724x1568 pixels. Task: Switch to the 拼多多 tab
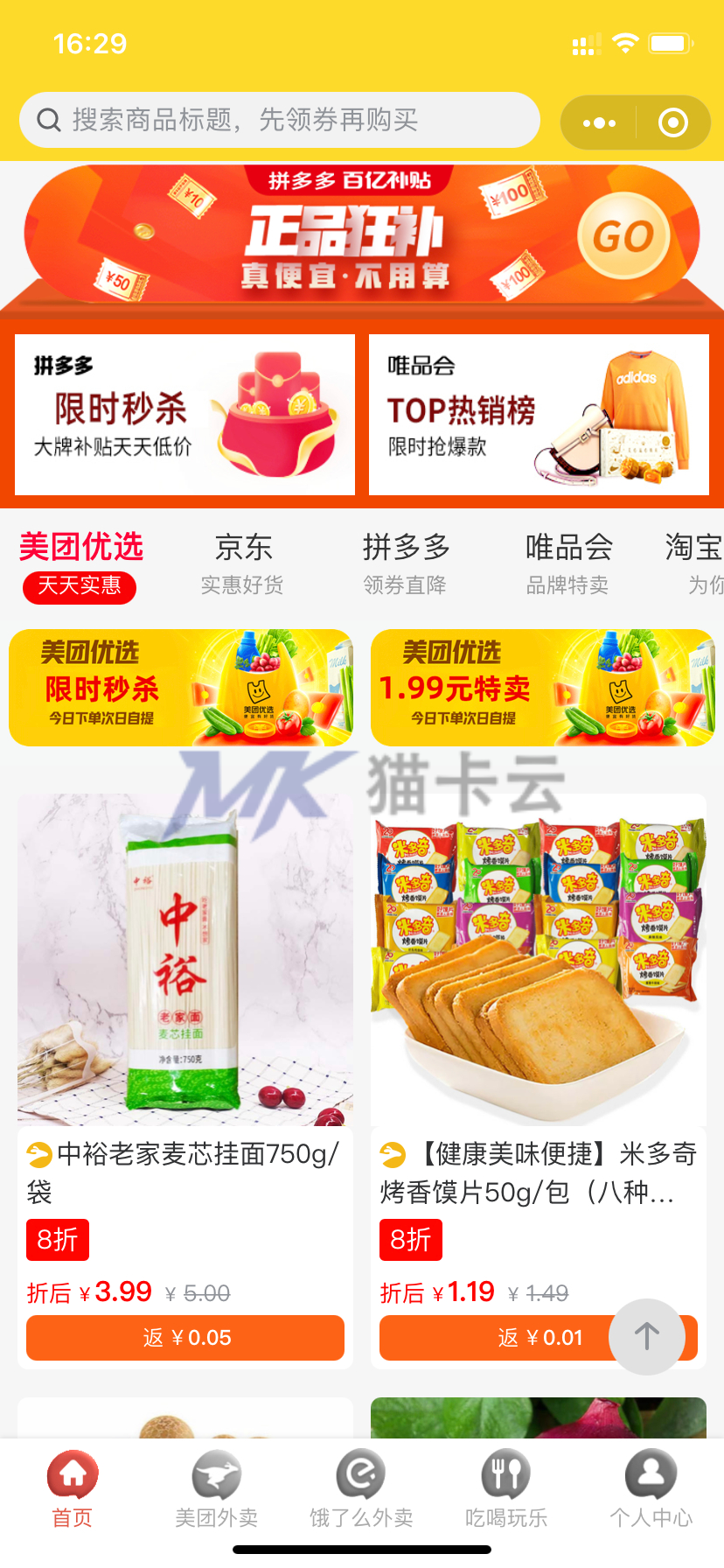pos(406,563)
